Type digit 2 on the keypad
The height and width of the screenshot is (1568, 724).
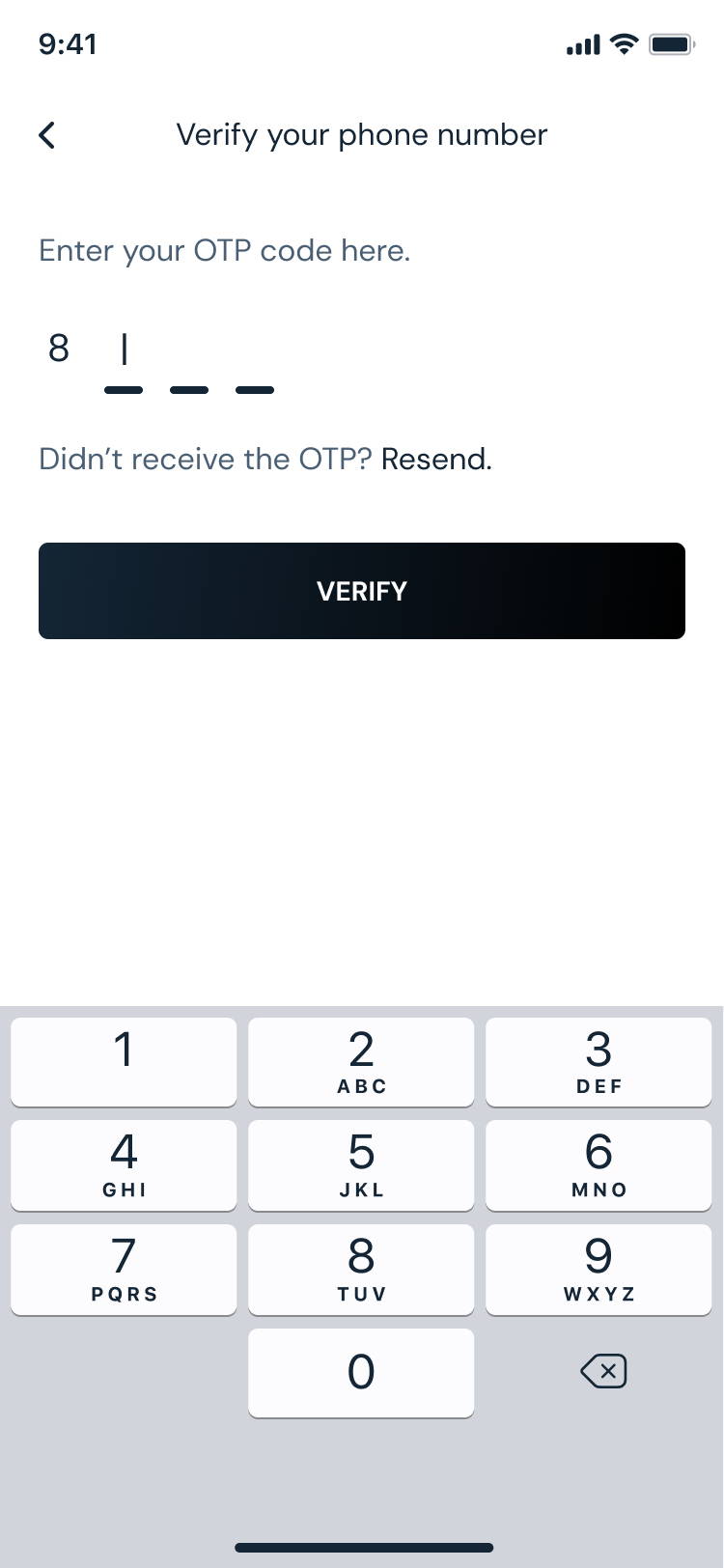point(361,1061)
